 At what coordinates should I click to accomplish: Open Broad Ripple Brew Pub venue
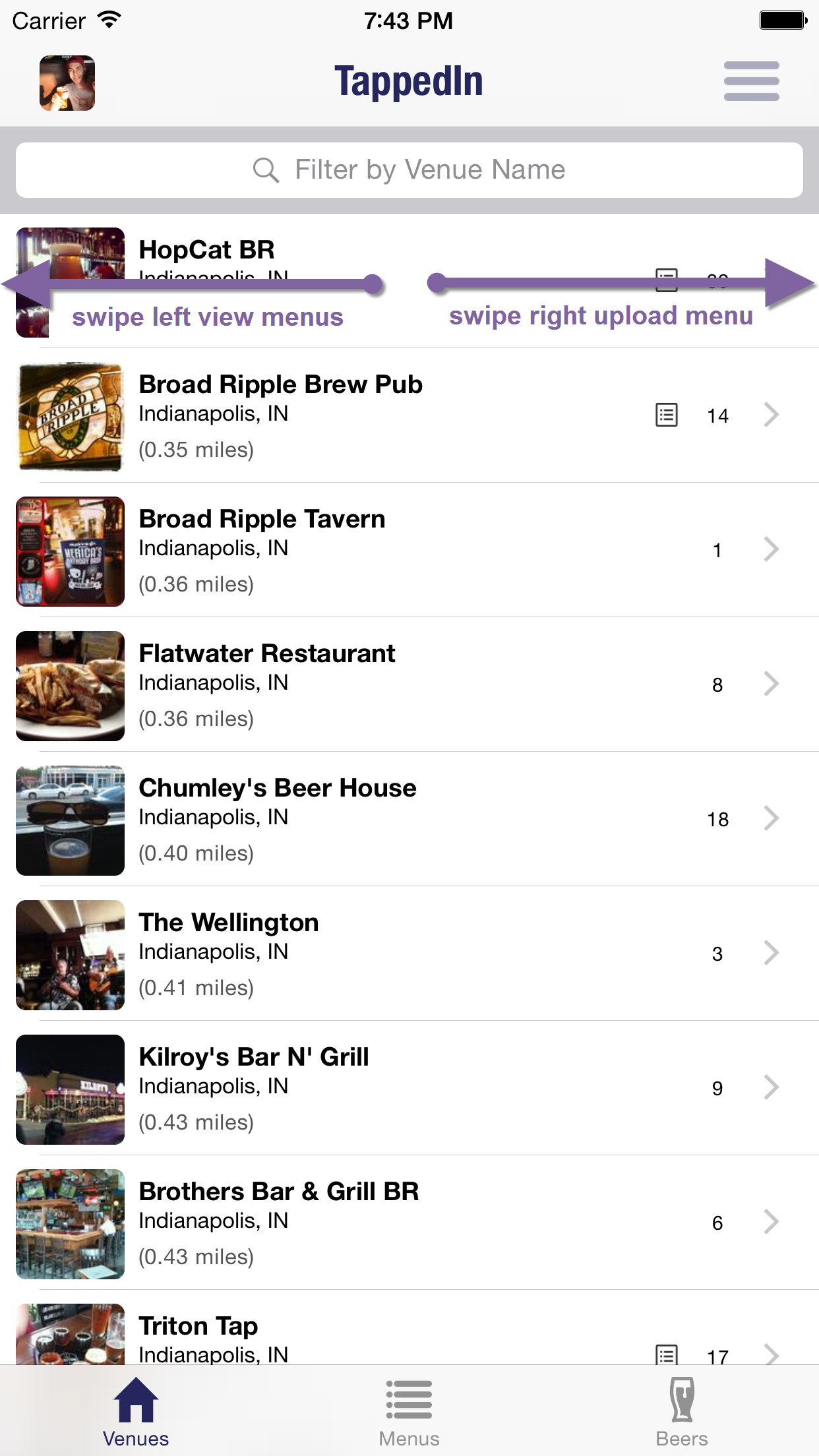coord(409,415)
